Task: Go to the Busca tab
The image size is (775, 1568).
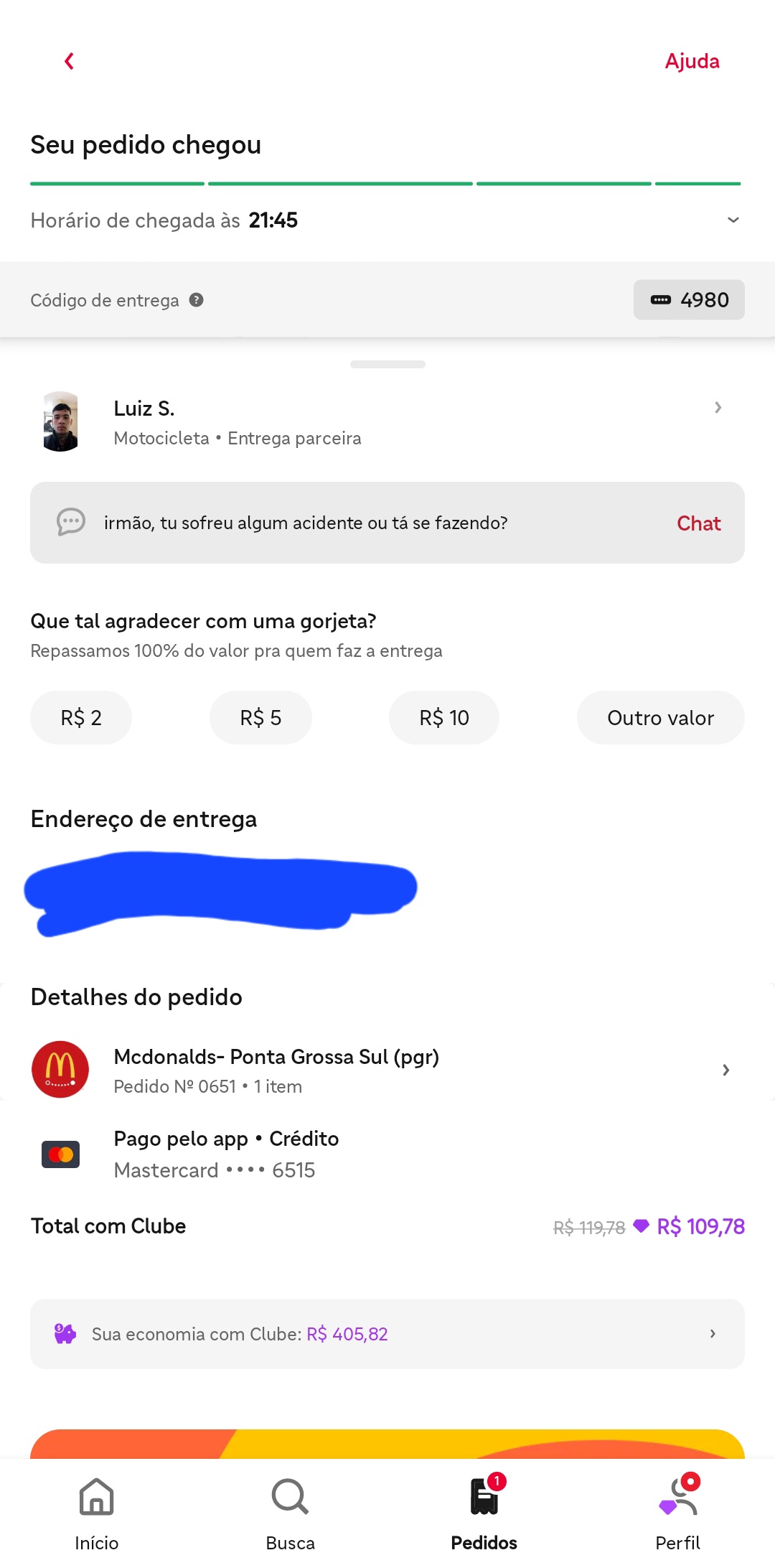Action: pyautogui.click(x=291, y=1512)
